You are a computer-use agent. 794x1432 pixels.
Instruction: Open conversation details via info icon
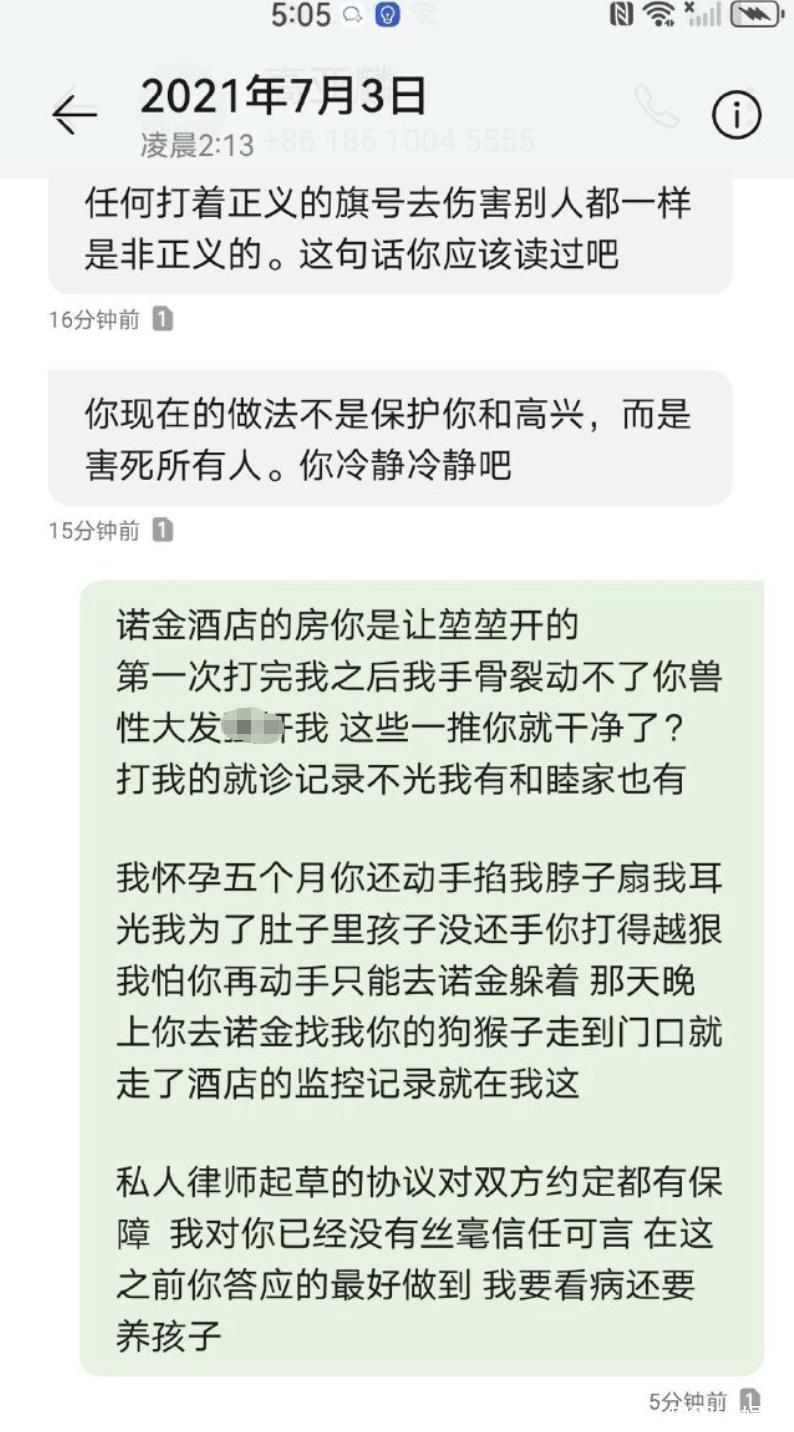[x=736, y=116]
